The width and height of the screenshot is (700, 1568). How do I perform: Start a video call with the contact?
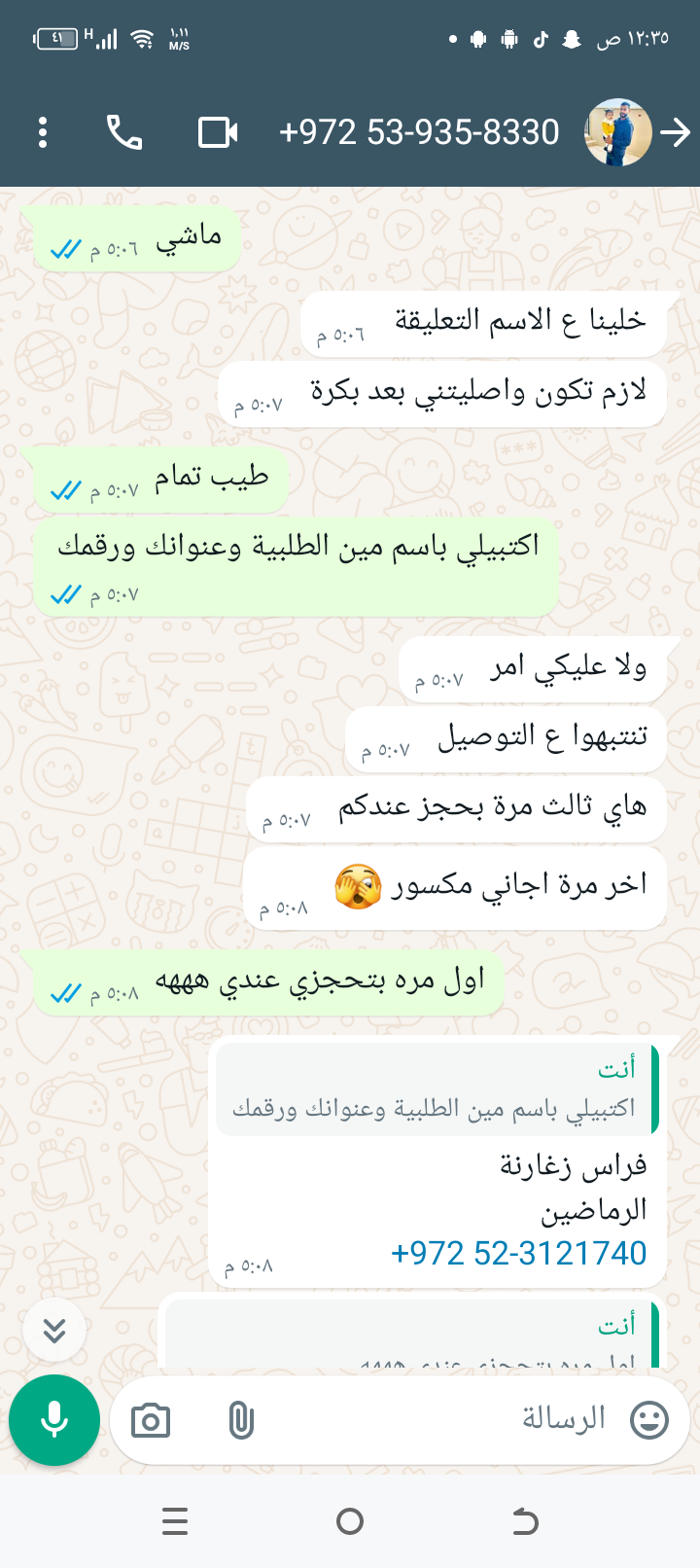pyautogui.click(x=218, y=132)
